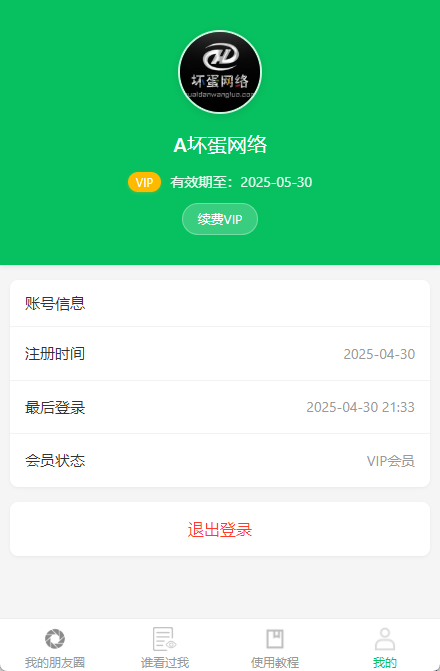Open the 谁看过我 tab

pos(165,647)
